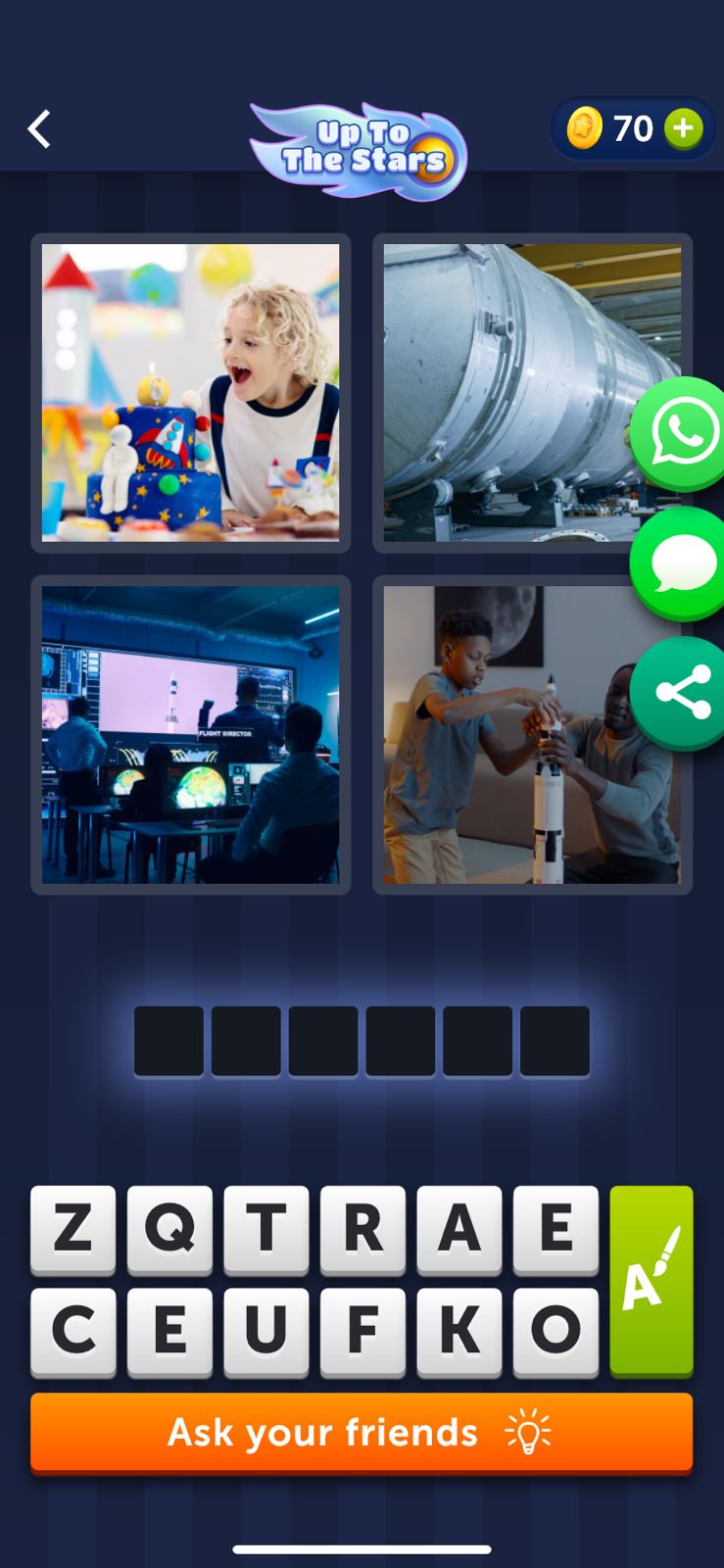The height and width of the screenshot is (1568, 724).
Task: Open the general share options
Action: click(682, 693)
